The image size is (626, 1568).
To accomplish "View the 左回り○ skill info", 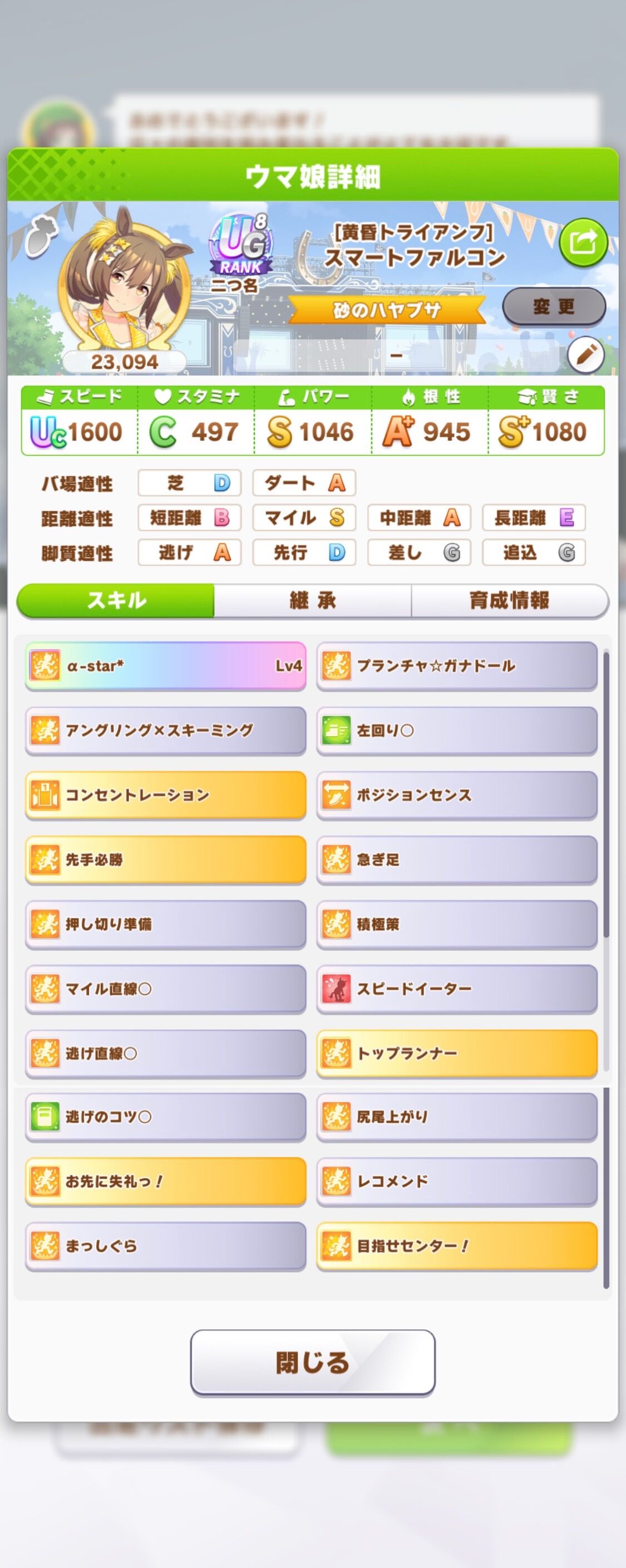I will coord(457,730).
